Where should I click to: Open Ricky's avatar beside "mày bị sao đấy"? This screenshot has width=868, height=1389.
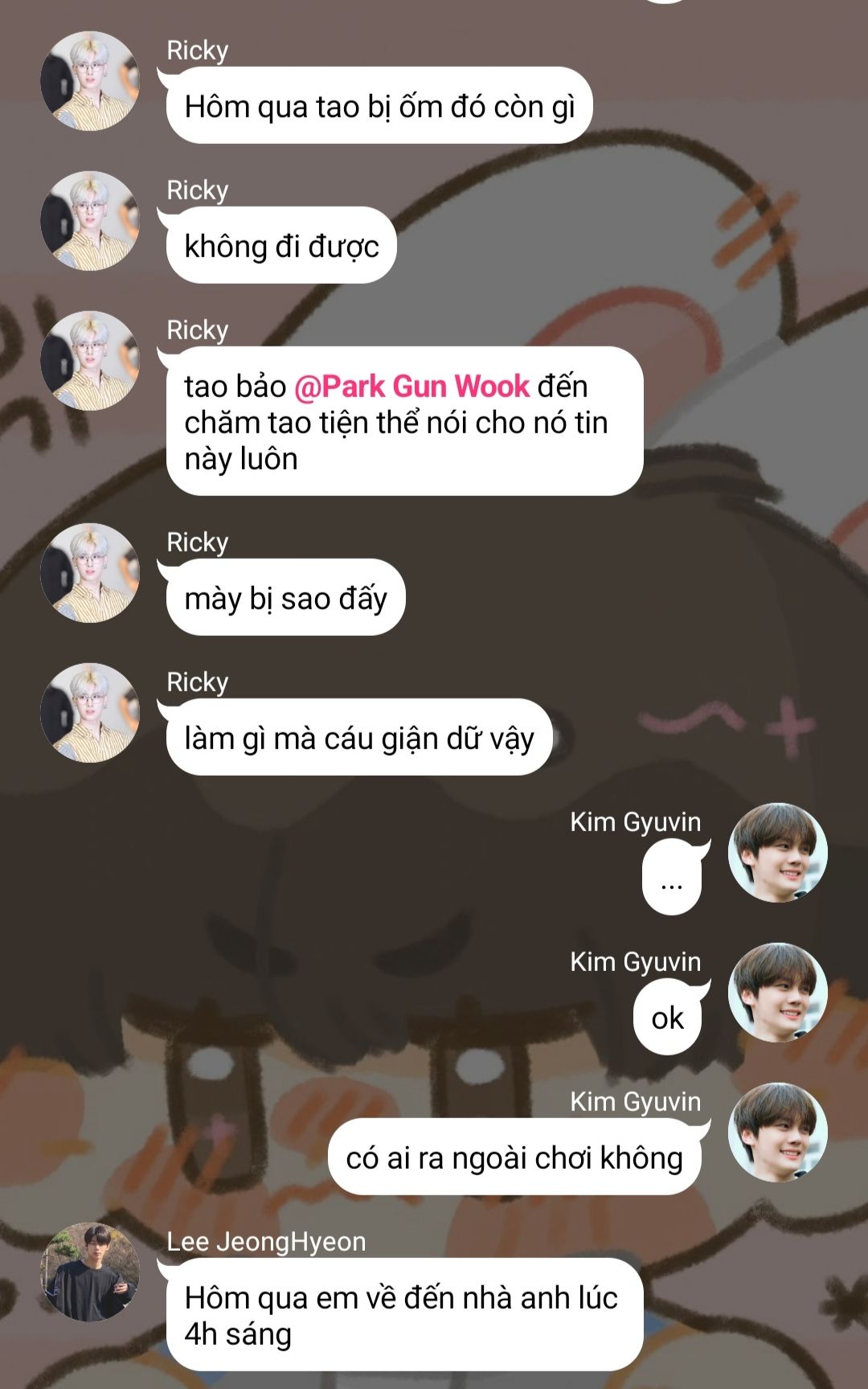pyautogui.click(x=90, y=573)
